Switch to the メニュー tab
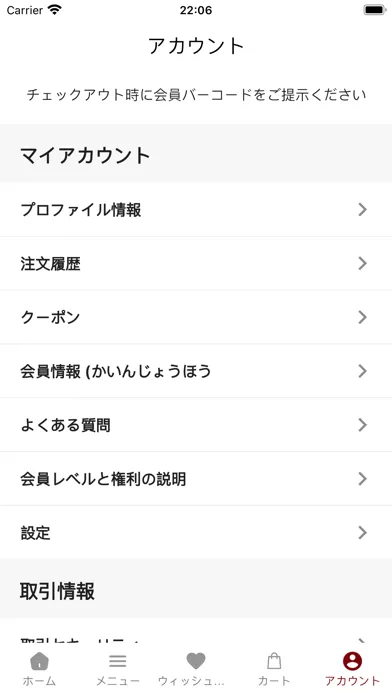The image size is (392, 696). (x=118, y=669)
